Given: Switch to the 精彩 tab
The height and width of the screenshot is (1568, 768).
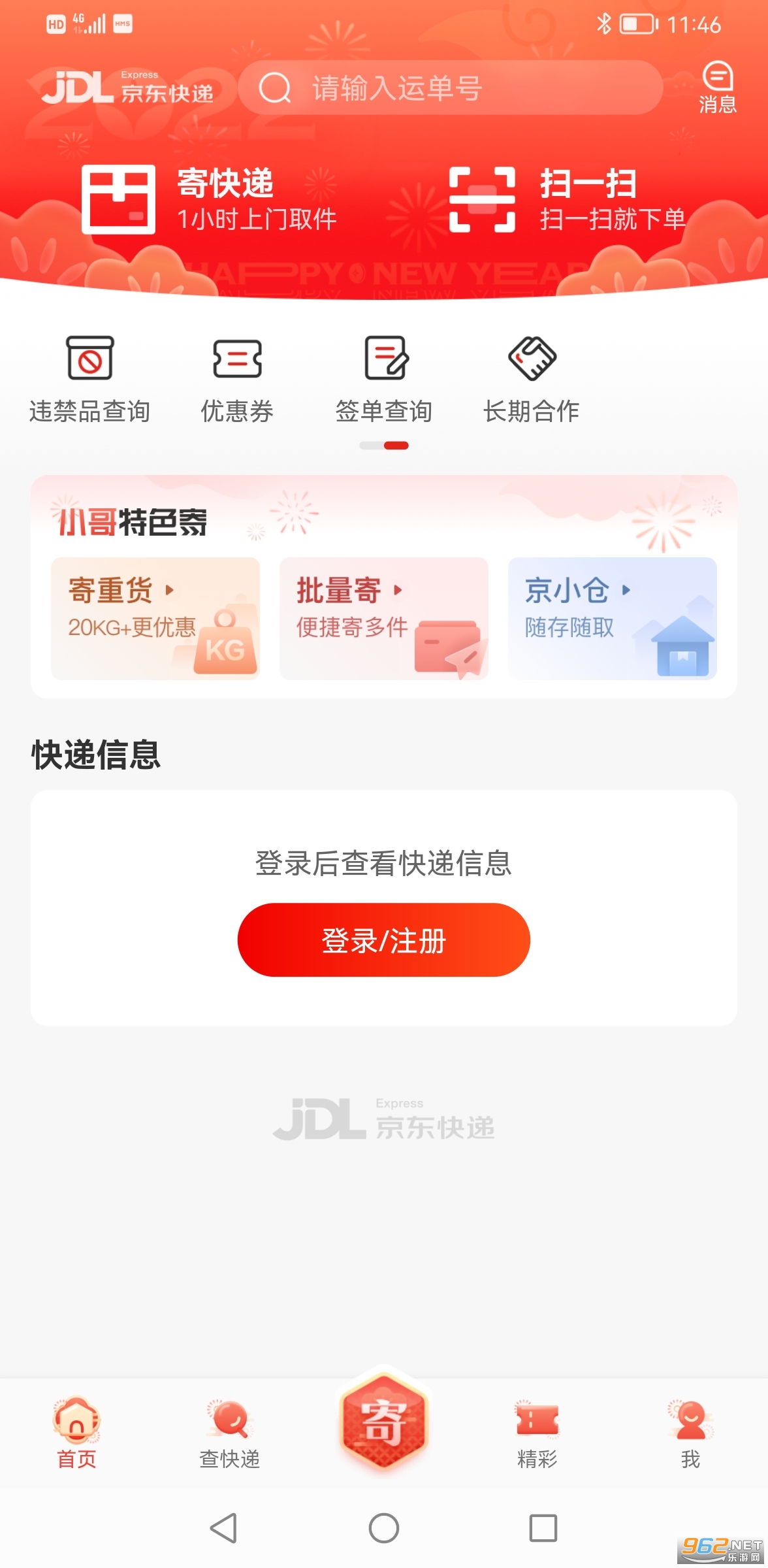Looking at the screenshot, I should coord(537,1433).
